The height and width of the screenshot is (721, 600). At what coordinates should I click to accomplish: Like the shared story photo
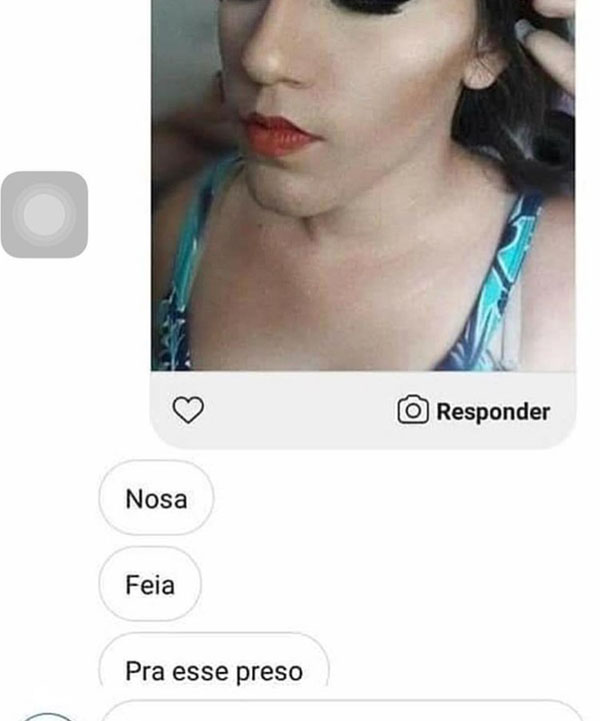tap(188, 410)
